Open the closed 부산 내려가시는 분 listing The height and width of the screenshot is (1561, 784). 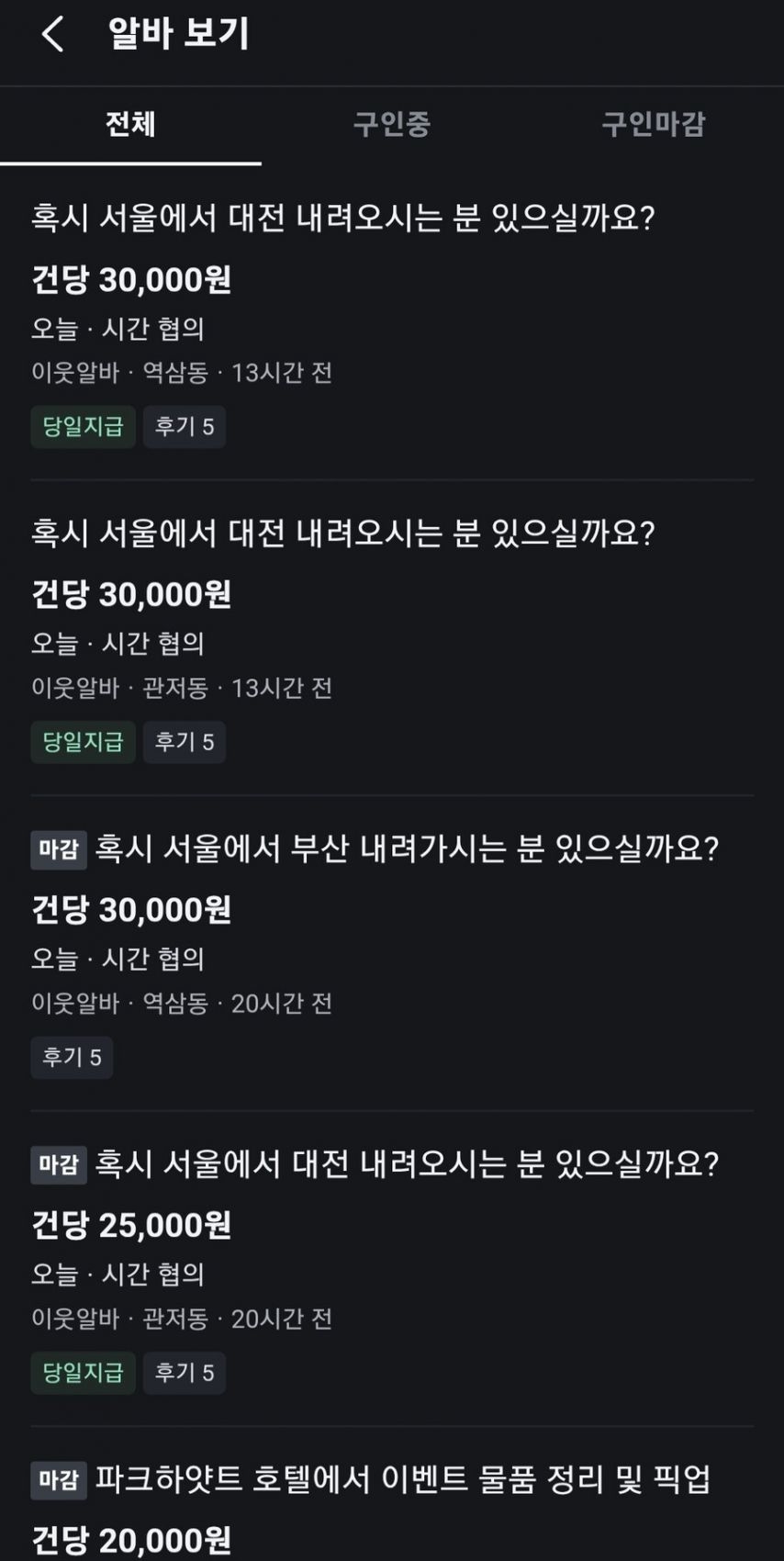[x=392, y=953]
